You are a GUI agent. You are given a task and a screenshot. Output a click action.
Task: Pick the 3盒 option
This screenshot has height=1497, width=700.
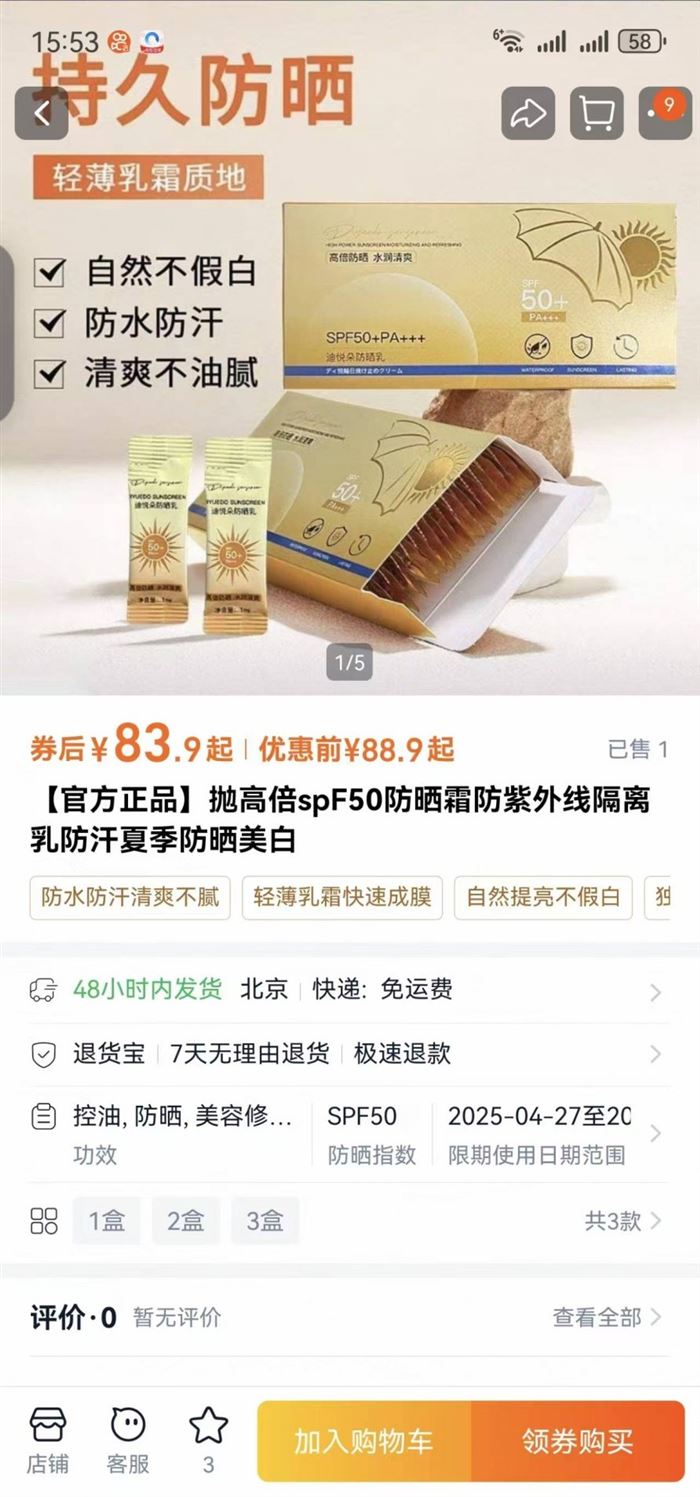pos(265,1221)
